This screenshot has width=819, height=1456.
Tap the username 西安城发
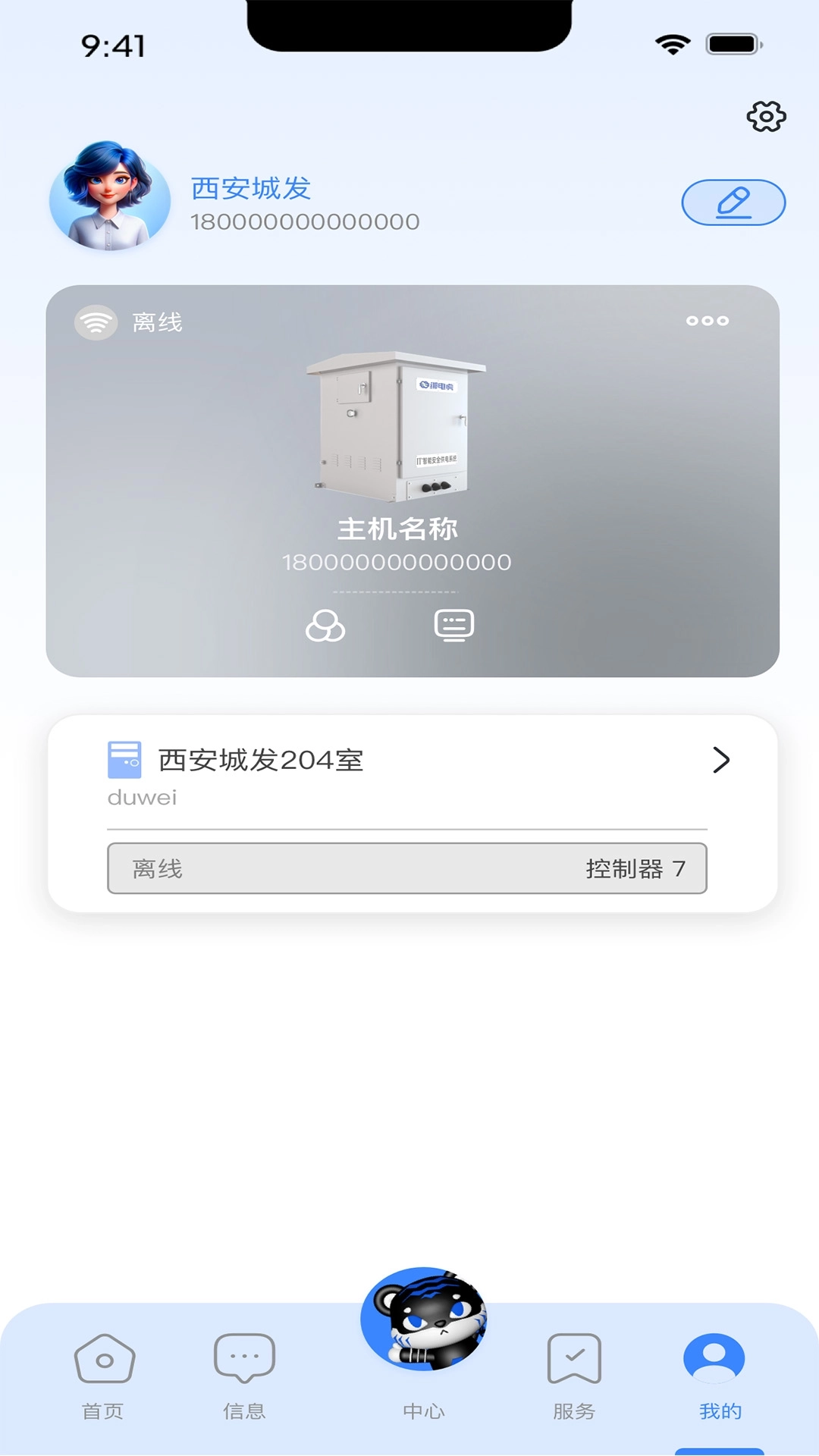(250, 188)
